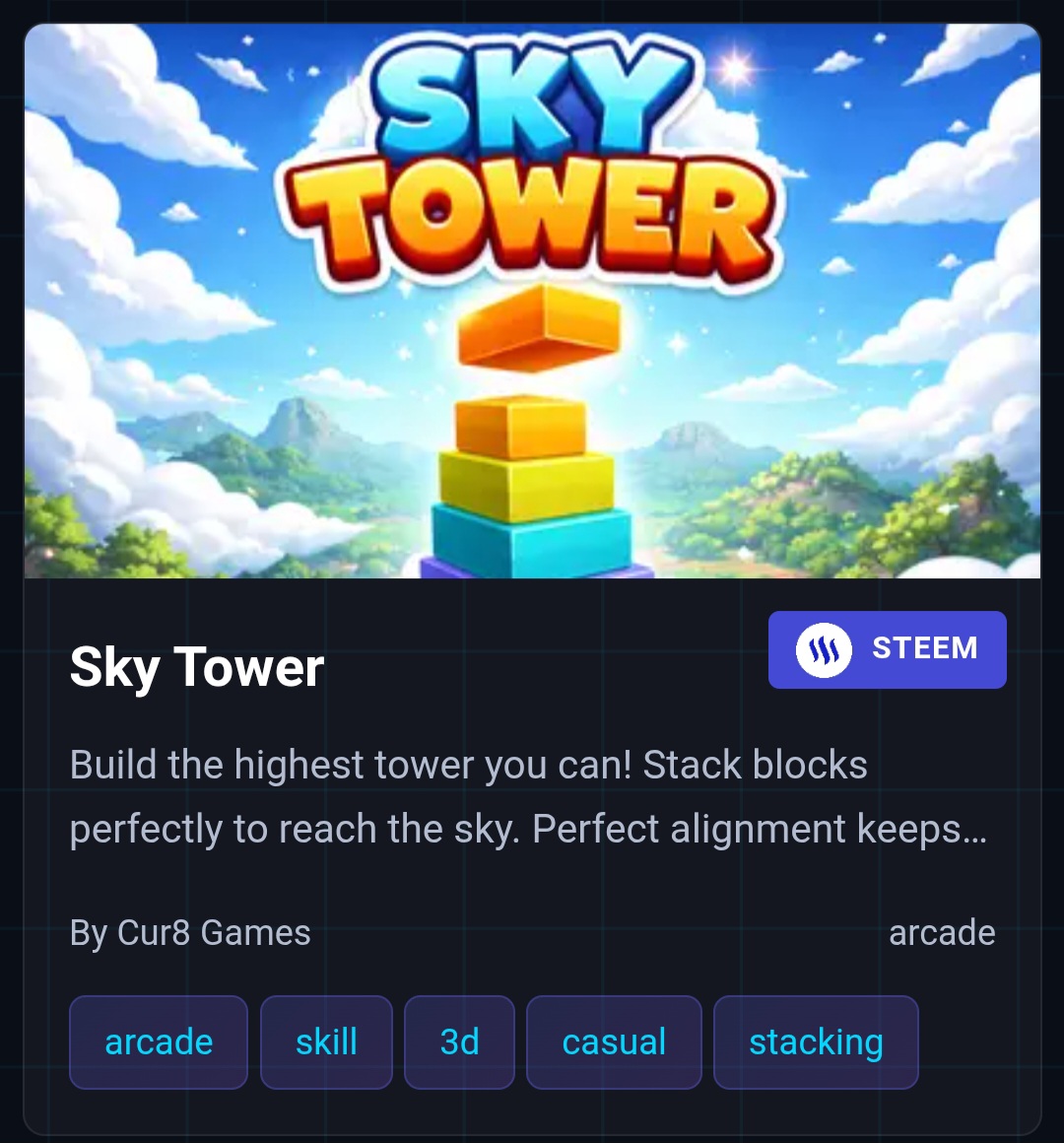The width and height of the screenshot is (1064, 1143).
Task: Open the Sky Tower game card
Action: click(532, 578)
